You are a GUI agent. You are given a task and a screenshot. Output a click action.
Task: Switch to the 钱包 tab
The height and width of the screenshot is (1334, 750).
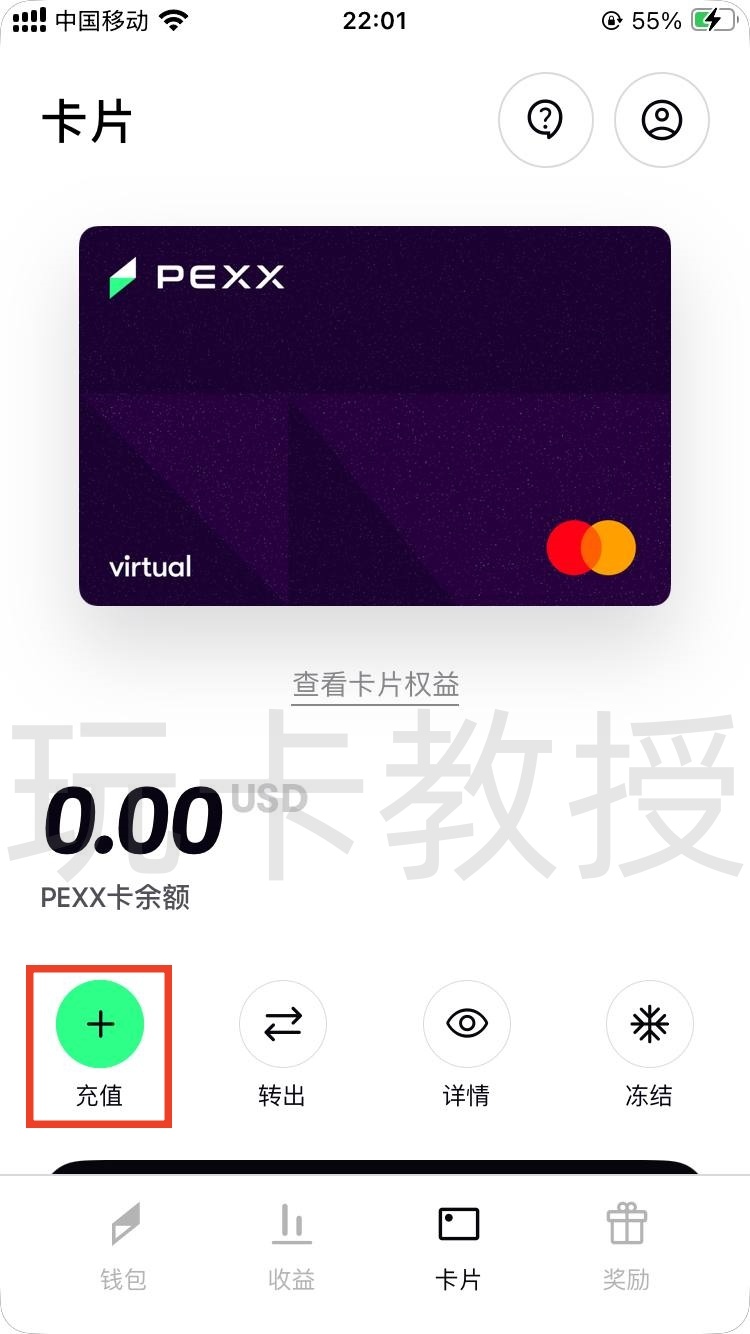click(124, 1245)
